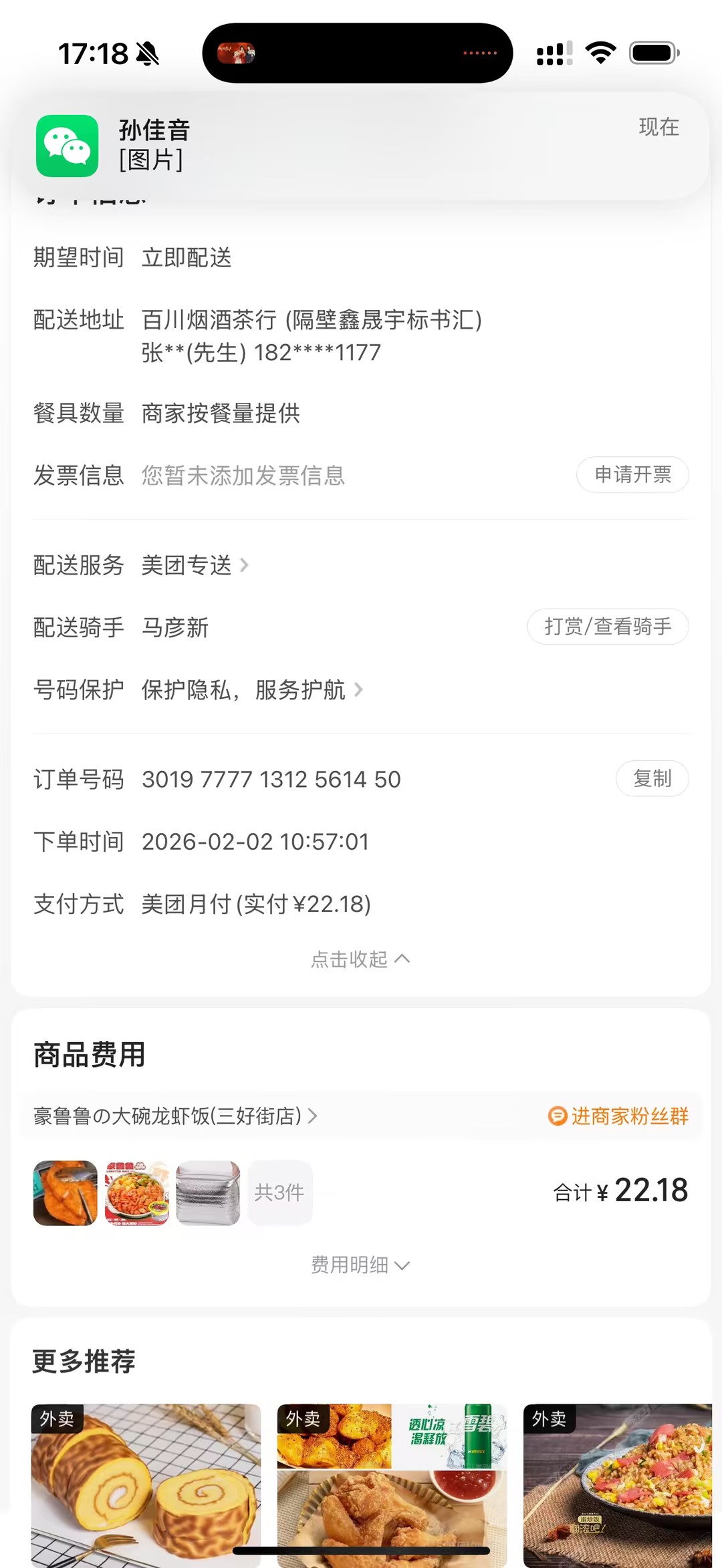Screen dimensions: 722x1568
Task: Open the tiger-skin cake roll recommendation
Action: [146, 1484]
